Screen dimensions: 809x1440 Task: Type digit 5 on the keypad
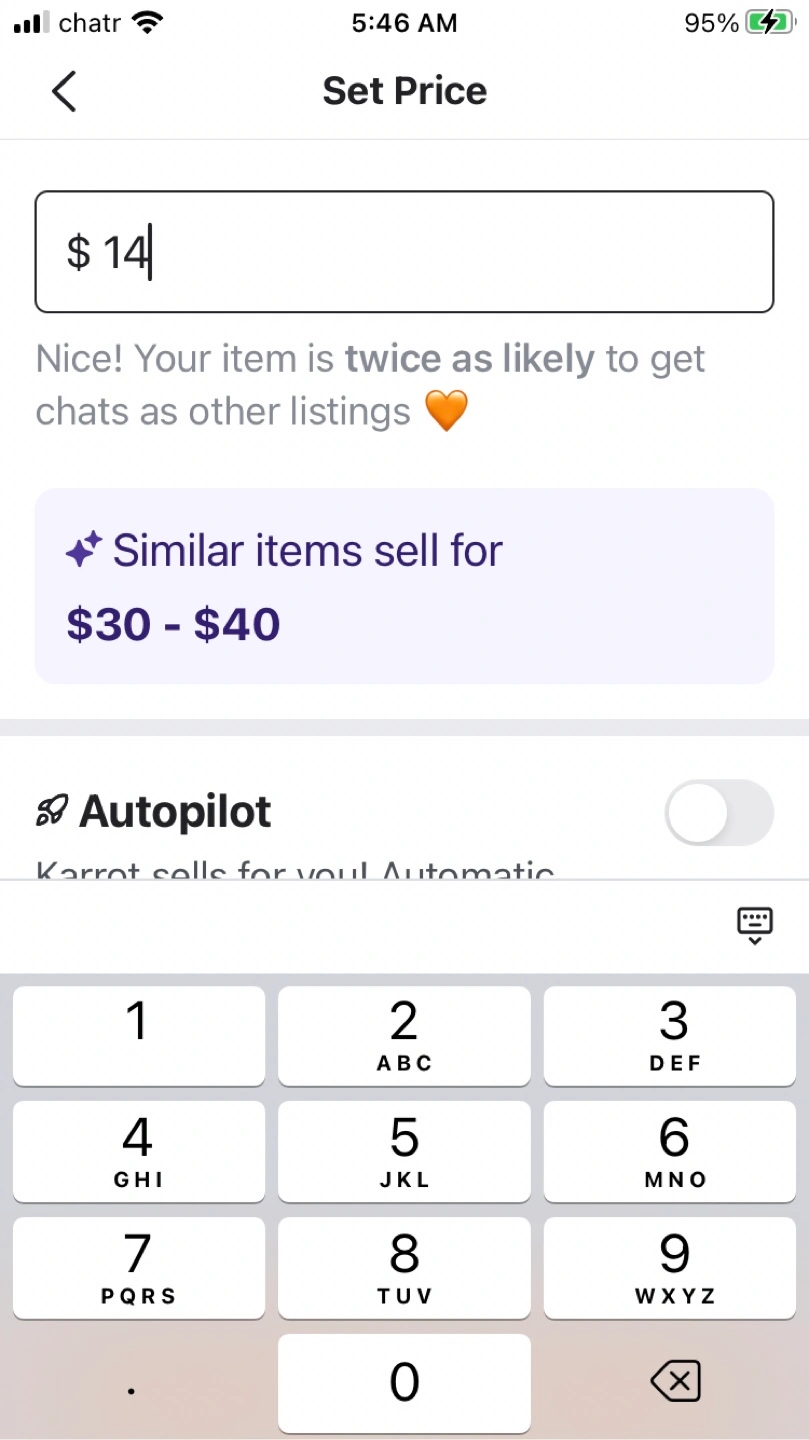coord(404,1151)
